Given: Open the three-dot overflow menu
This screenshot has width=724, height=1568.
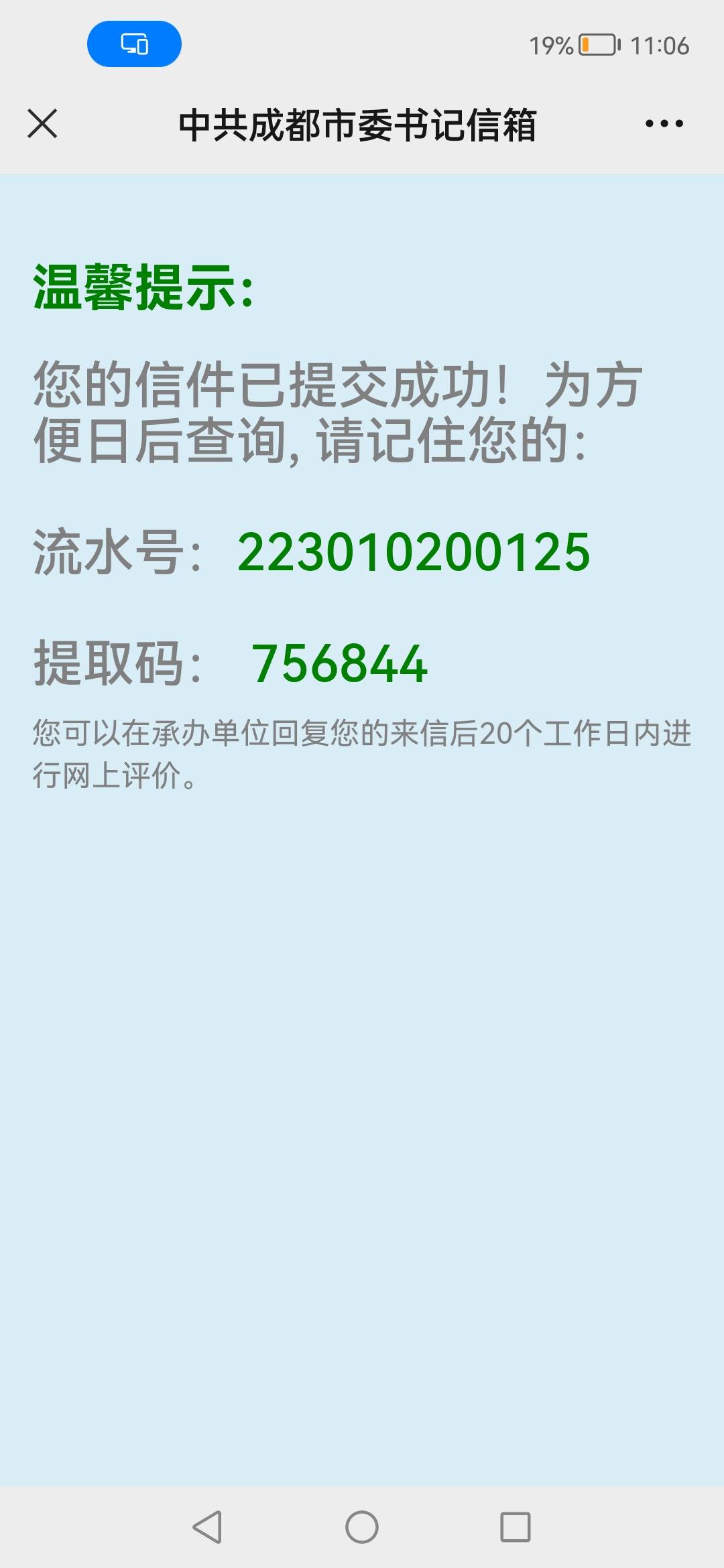Looking at the screenshot, I should (664, 124).
